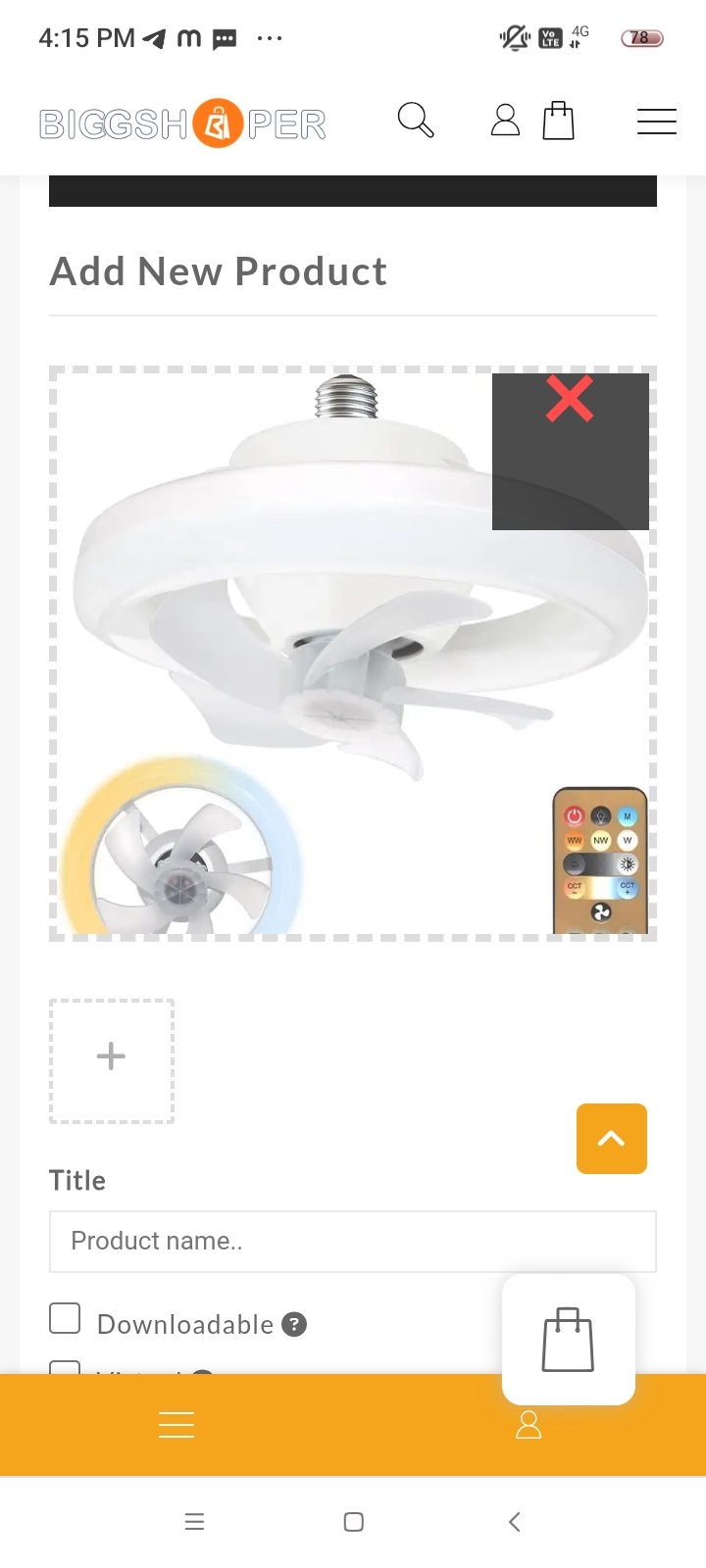Open the help tooltip next to Downloadable
The height and width of the screenshot is (1568, 706).
pos(294,1324)
